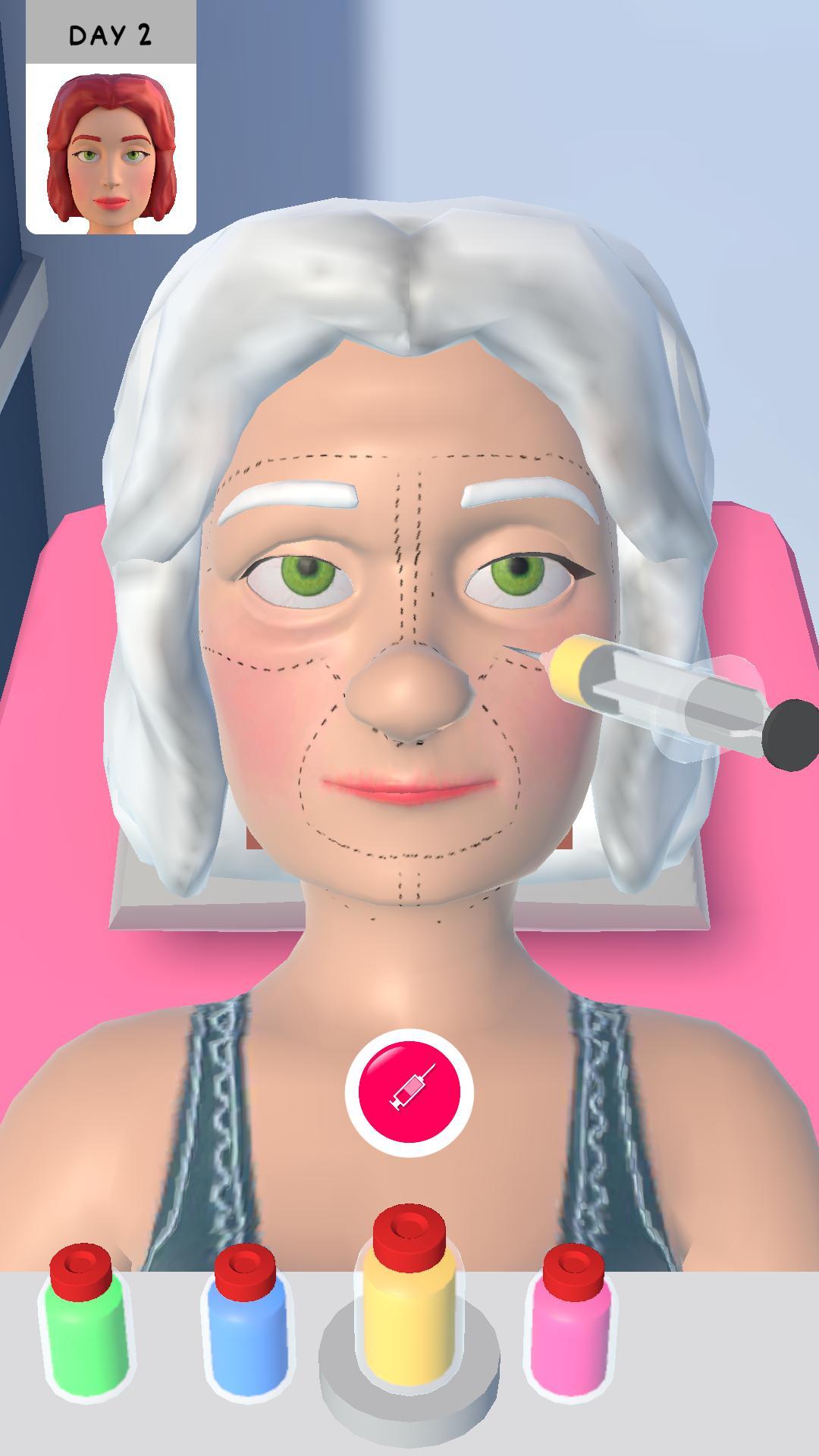Pick the pink bottle
This screenshot has height=1456, width=819.
[570, 1323]
